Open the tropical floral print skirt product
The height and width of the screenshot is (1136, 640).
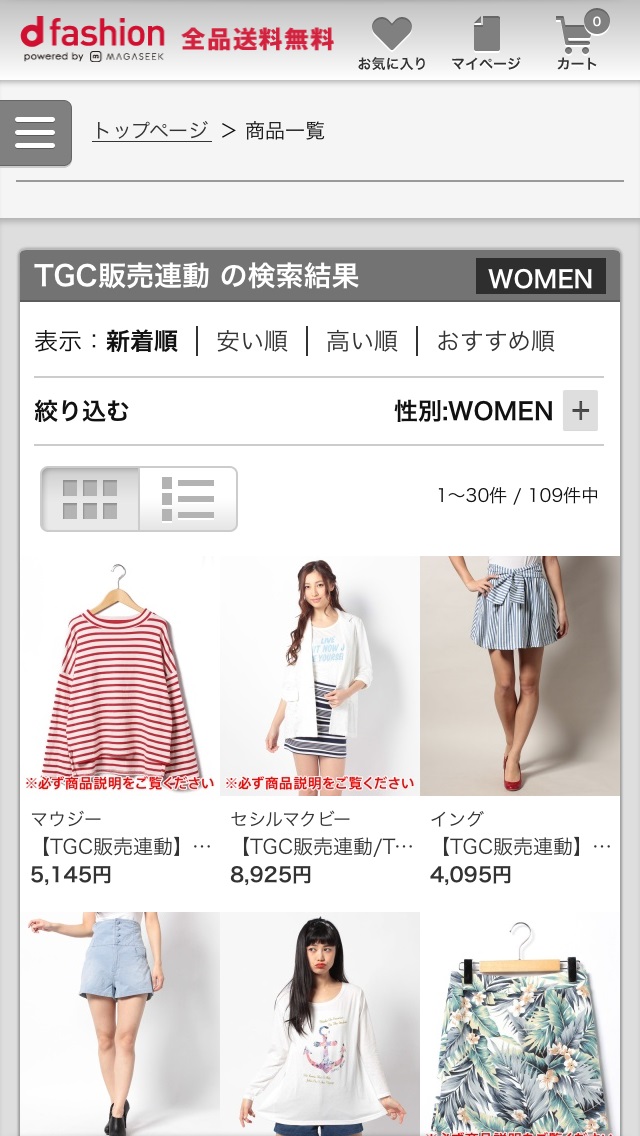pos(520,1020)
